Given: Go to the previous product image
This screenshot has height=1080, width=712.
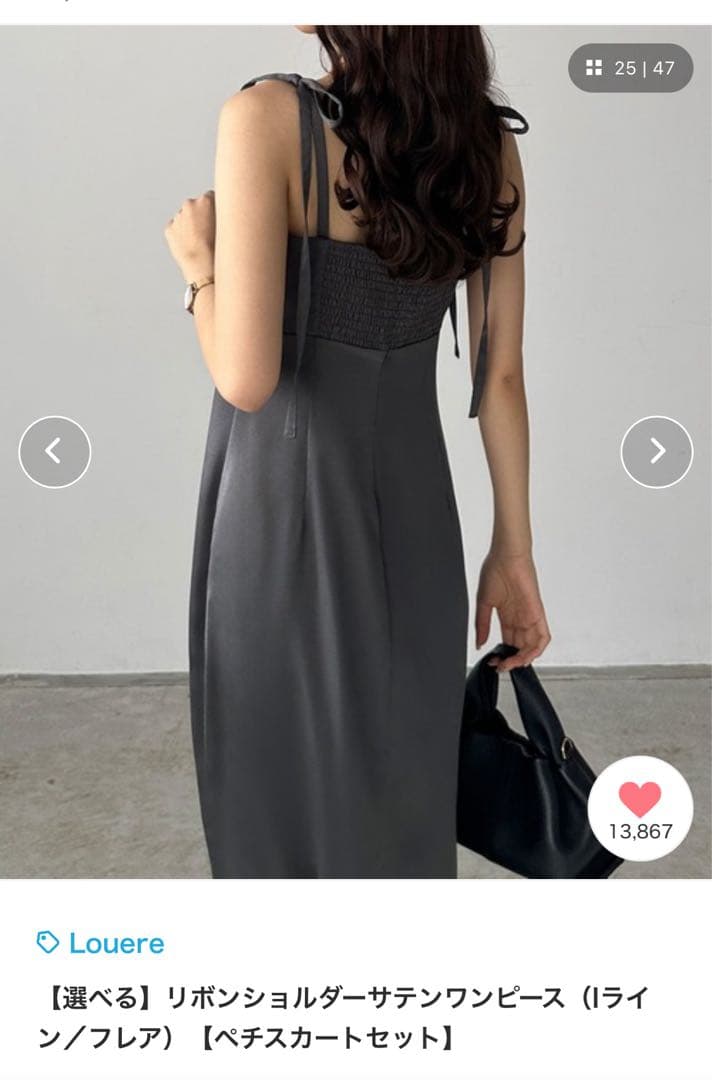Looking at the screenshot, I should [x=54, y=452].
